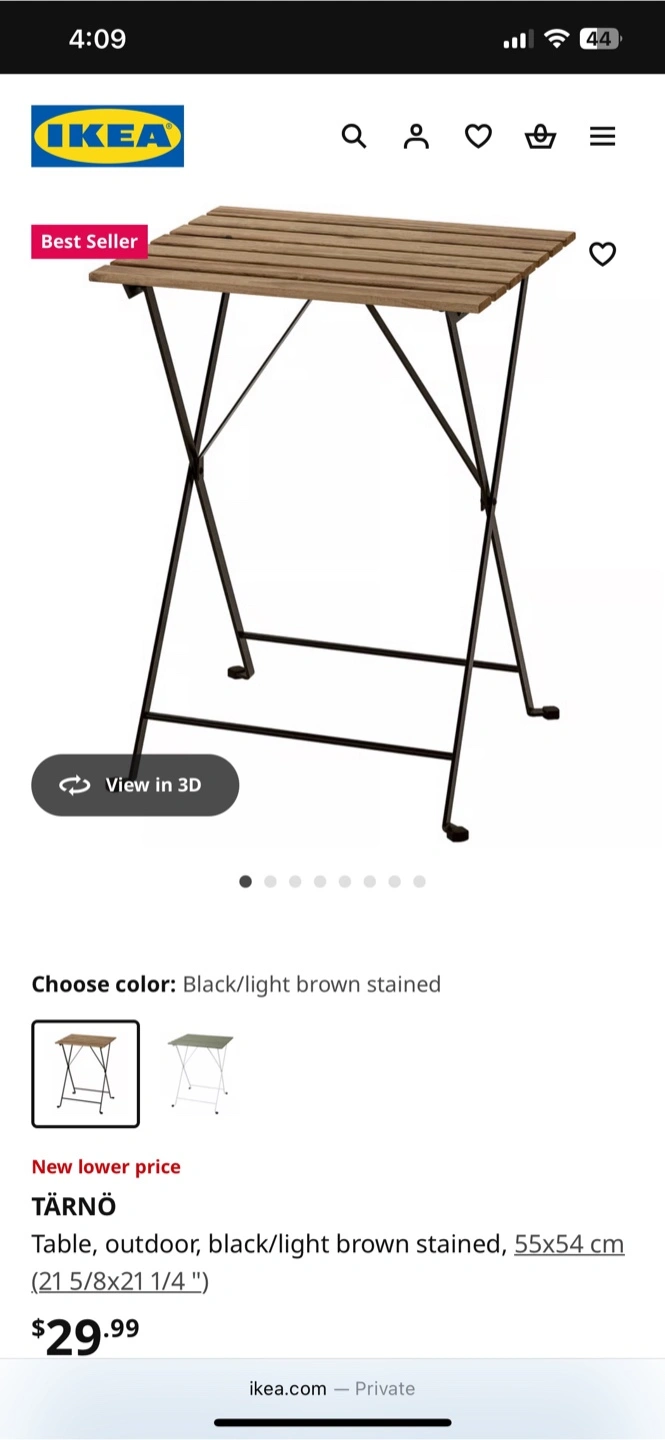This screenshot has width=665, height=1440.
Task: Open the search magnifier icon
Action: (x=354, y=136)
